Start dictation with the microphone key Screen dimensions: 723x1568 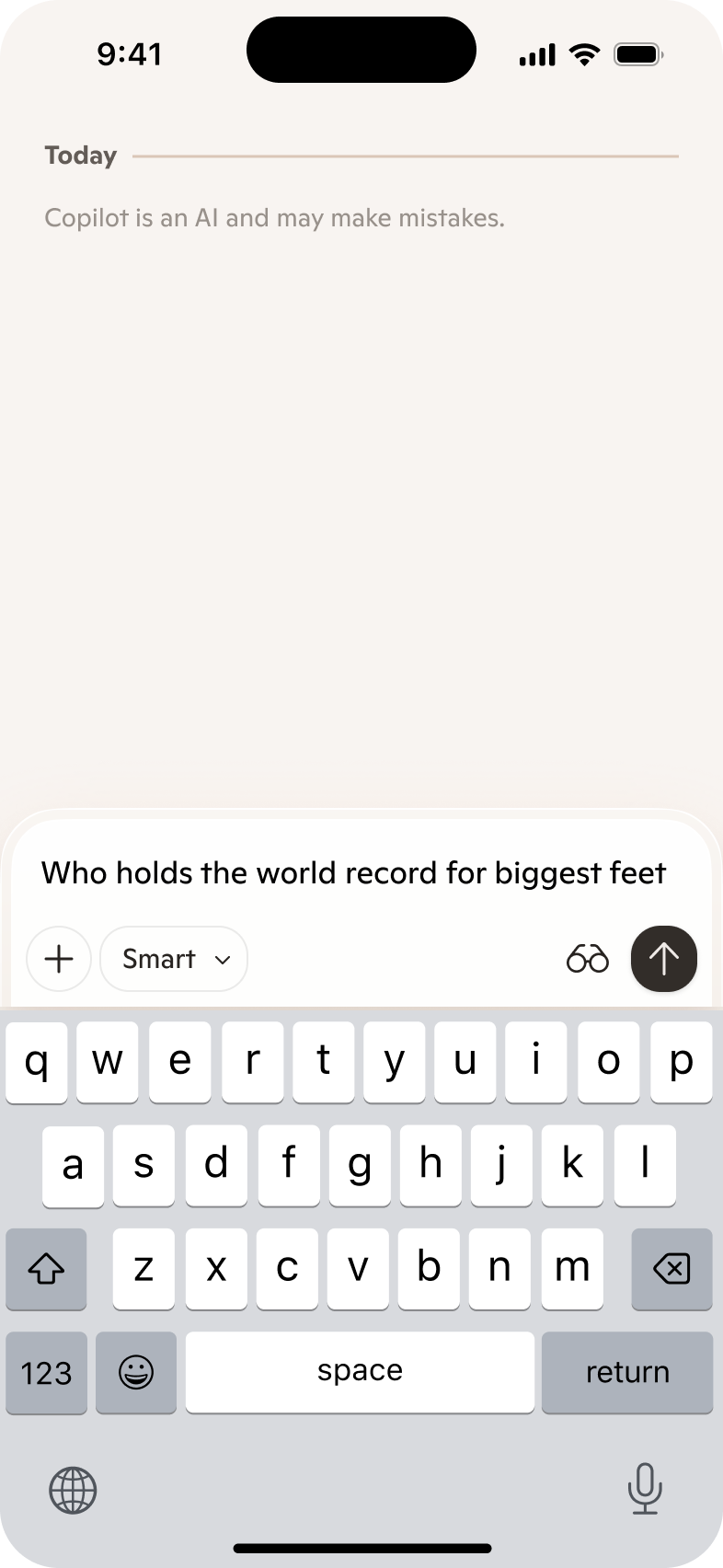644,1488
